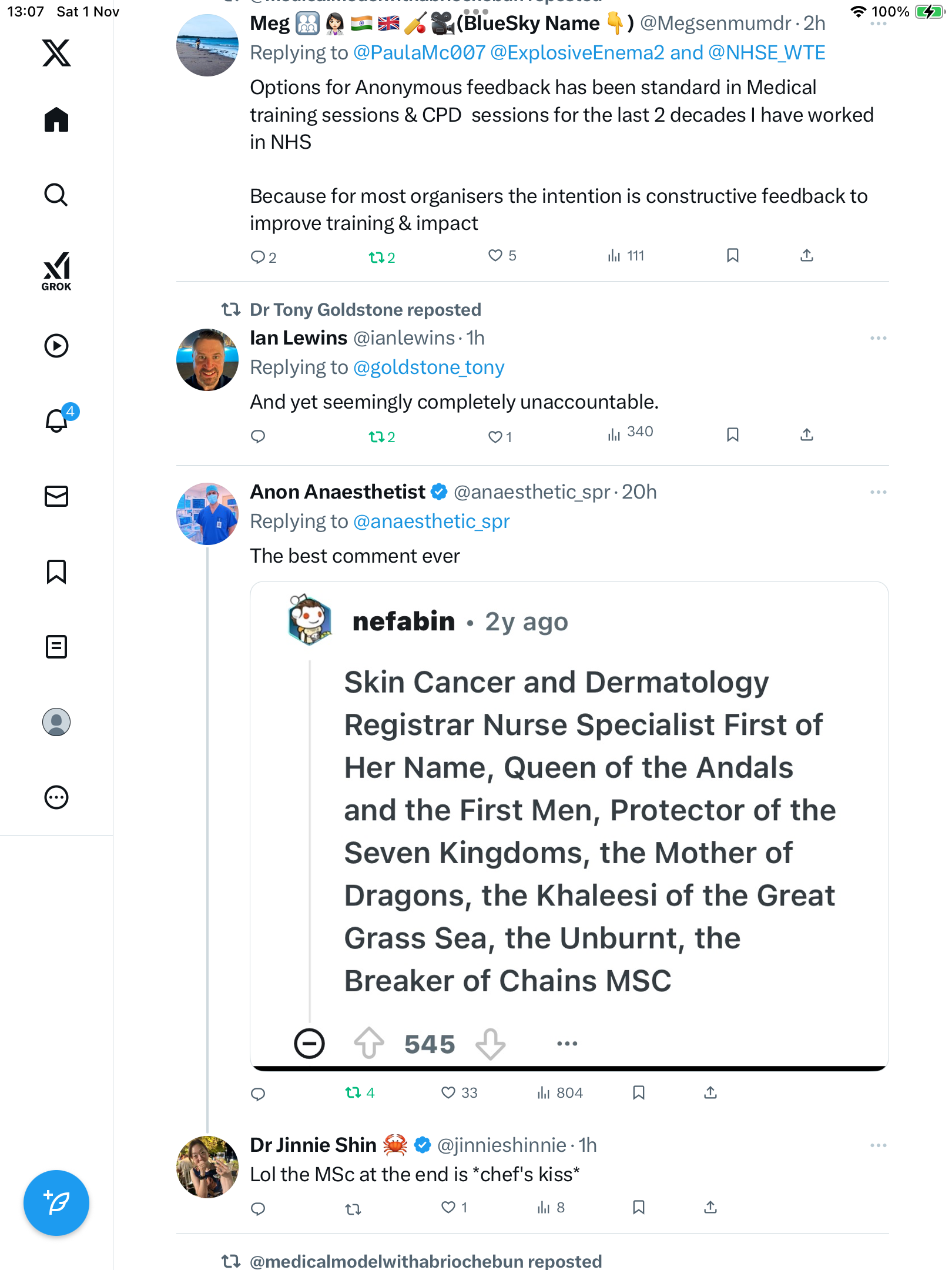Viewport: 952px width, 1270px height.
Task: Compose a new post
Action: (56, 1203)
